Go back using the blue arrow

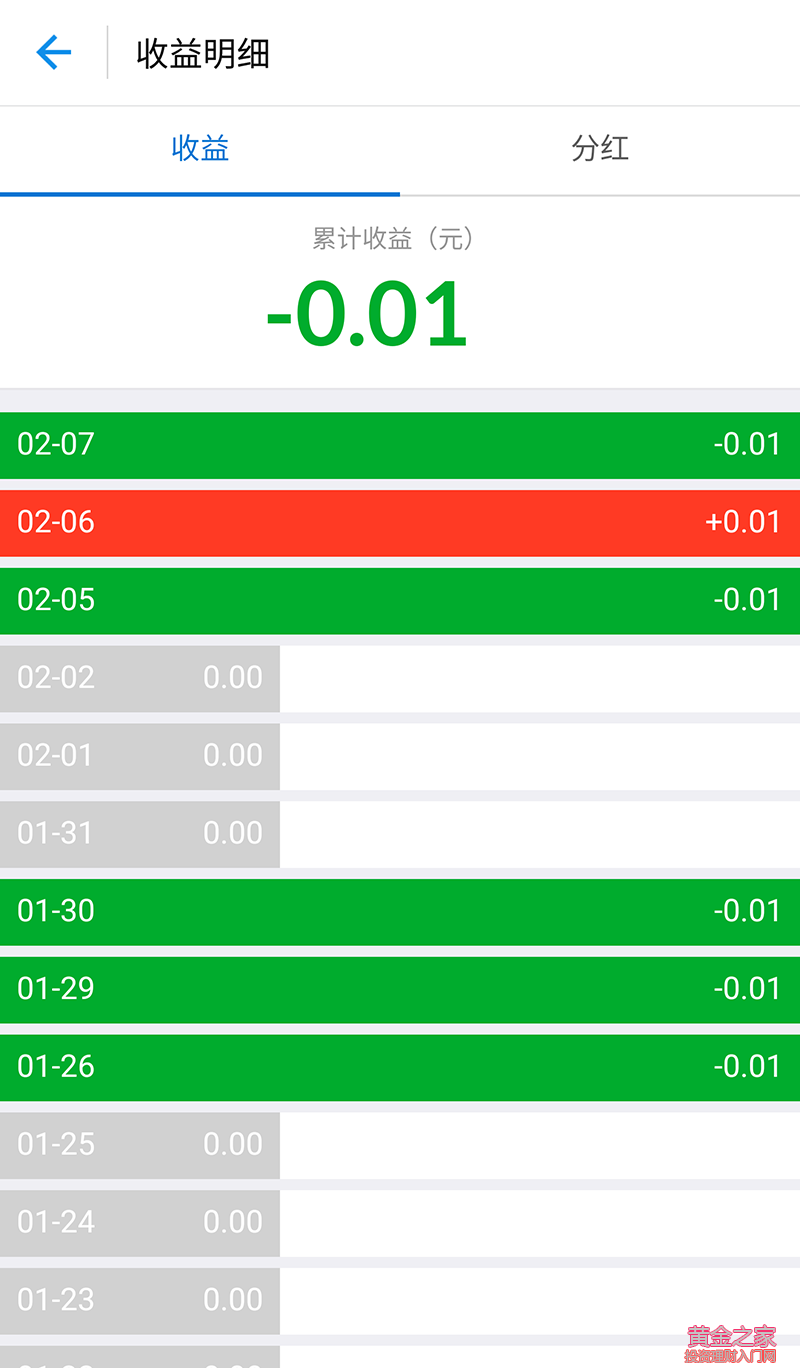[54, 52]
